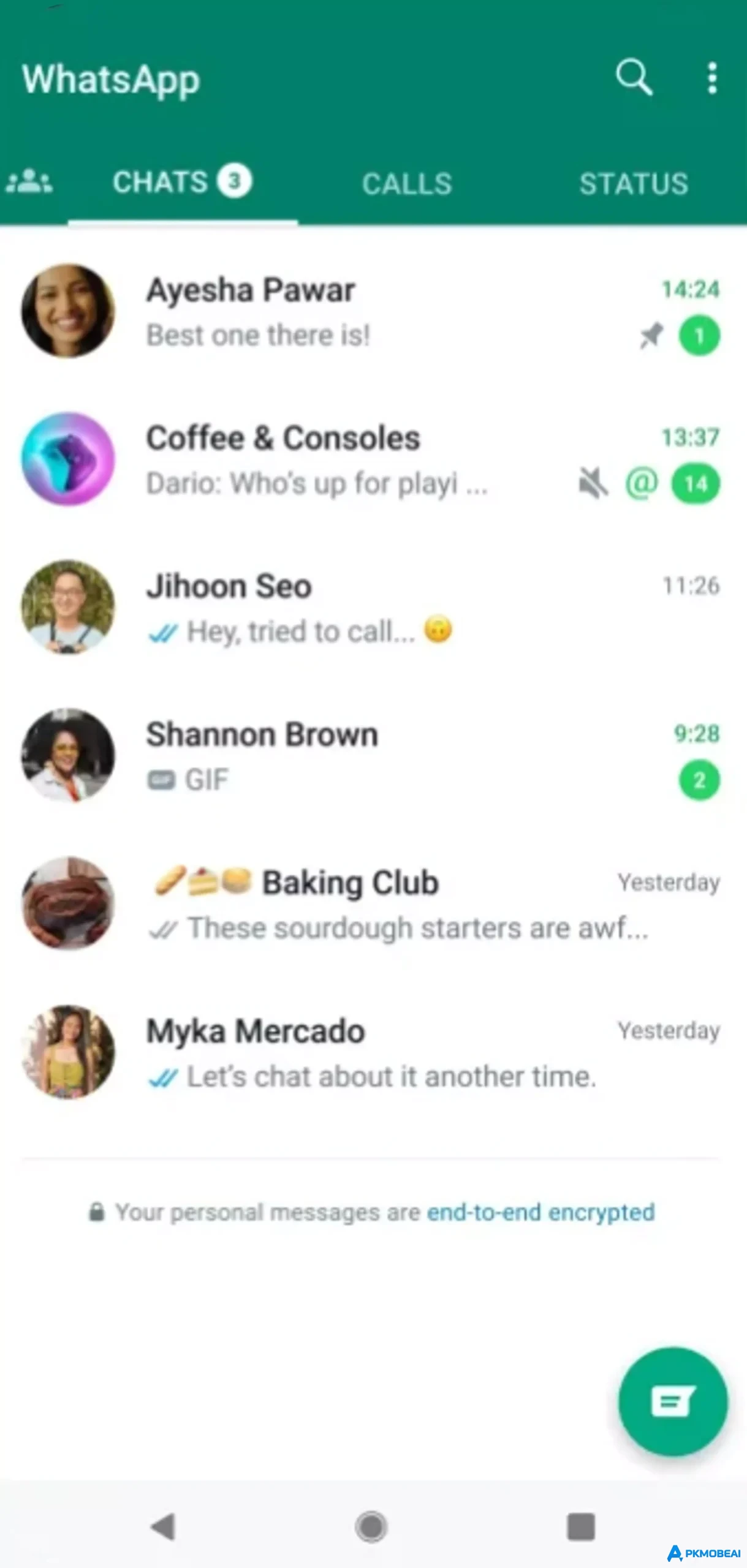Open the Baking Club group chat
Screen dimensions: 747x1568
[392, 904]
